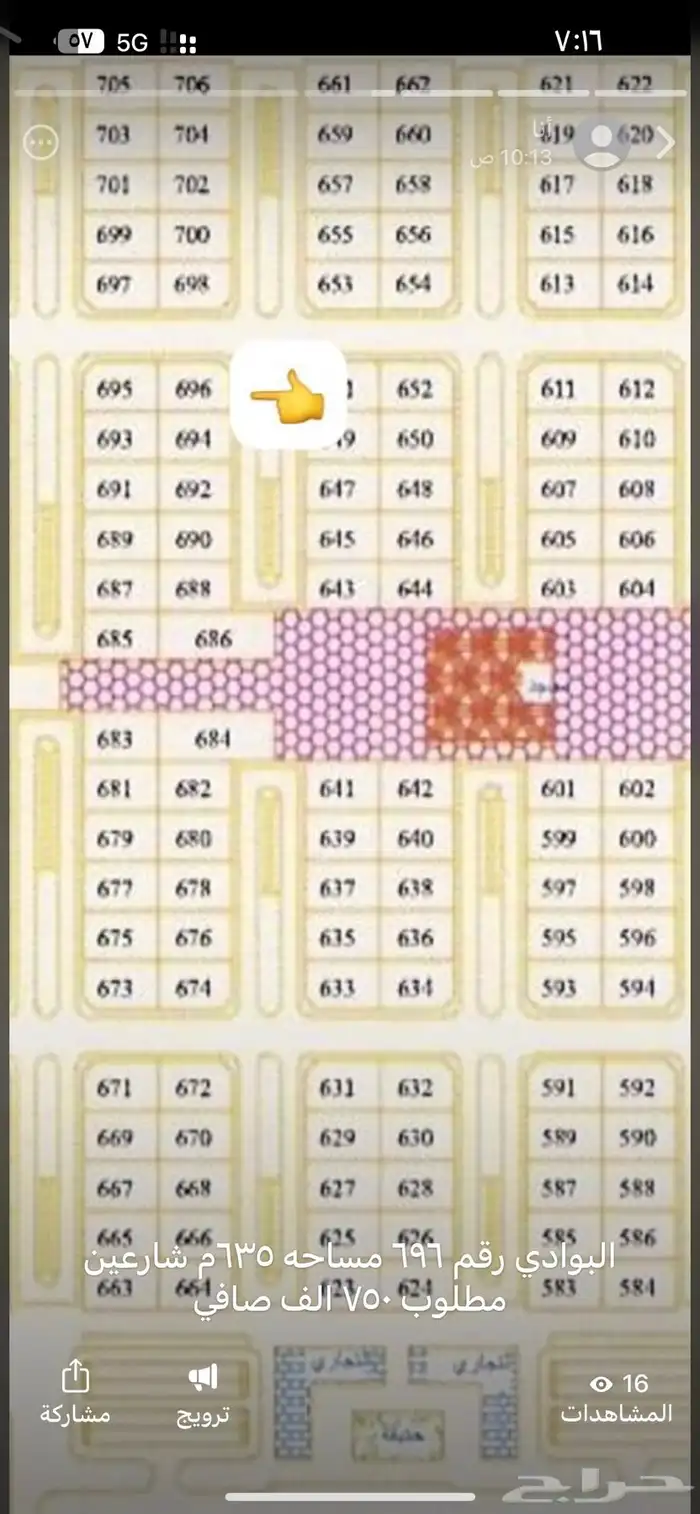Share this status via مشاركة

[x=75, y=1395]
